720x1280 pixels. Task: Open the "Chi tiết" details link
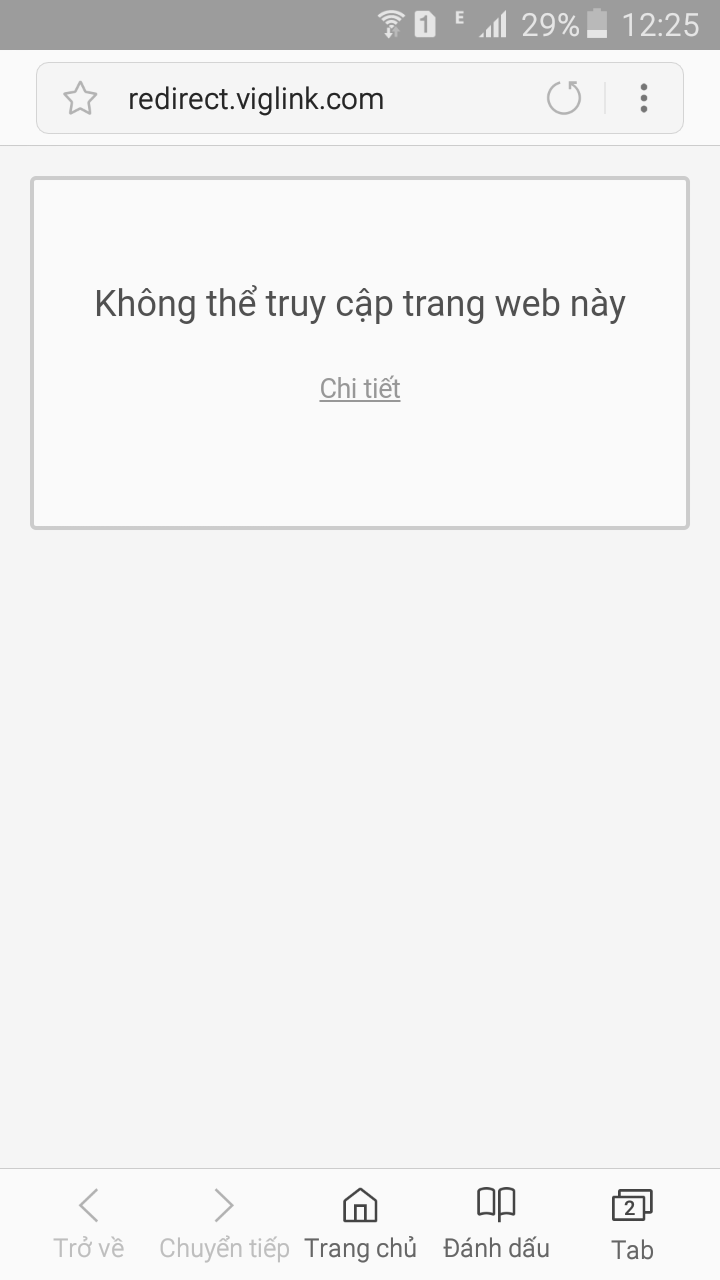tap(360, 388)
